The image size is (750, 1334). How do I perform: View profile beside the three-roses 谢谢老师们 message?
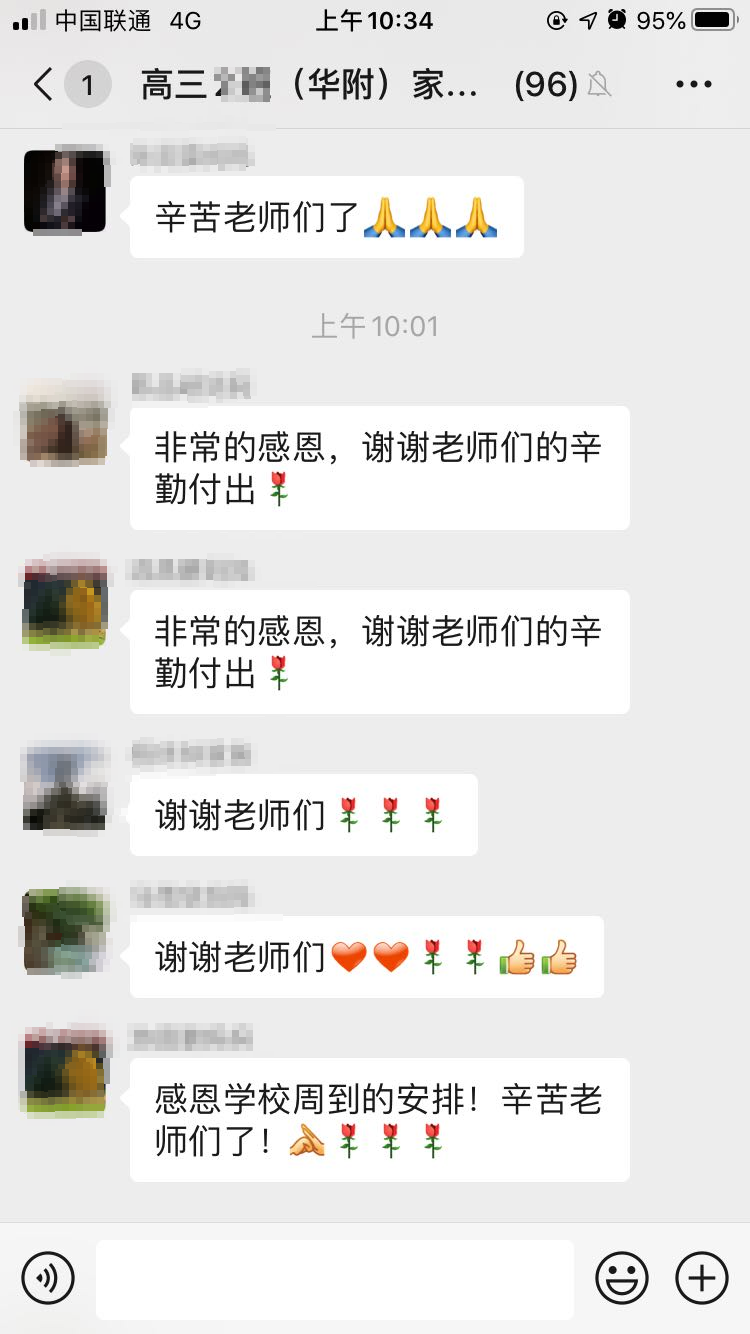(65, 789)
